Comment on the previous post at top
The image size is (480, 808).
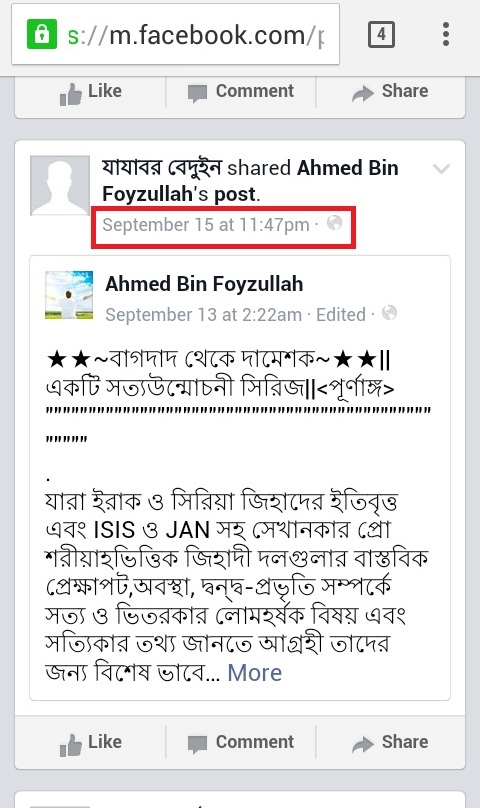(240, 92)
